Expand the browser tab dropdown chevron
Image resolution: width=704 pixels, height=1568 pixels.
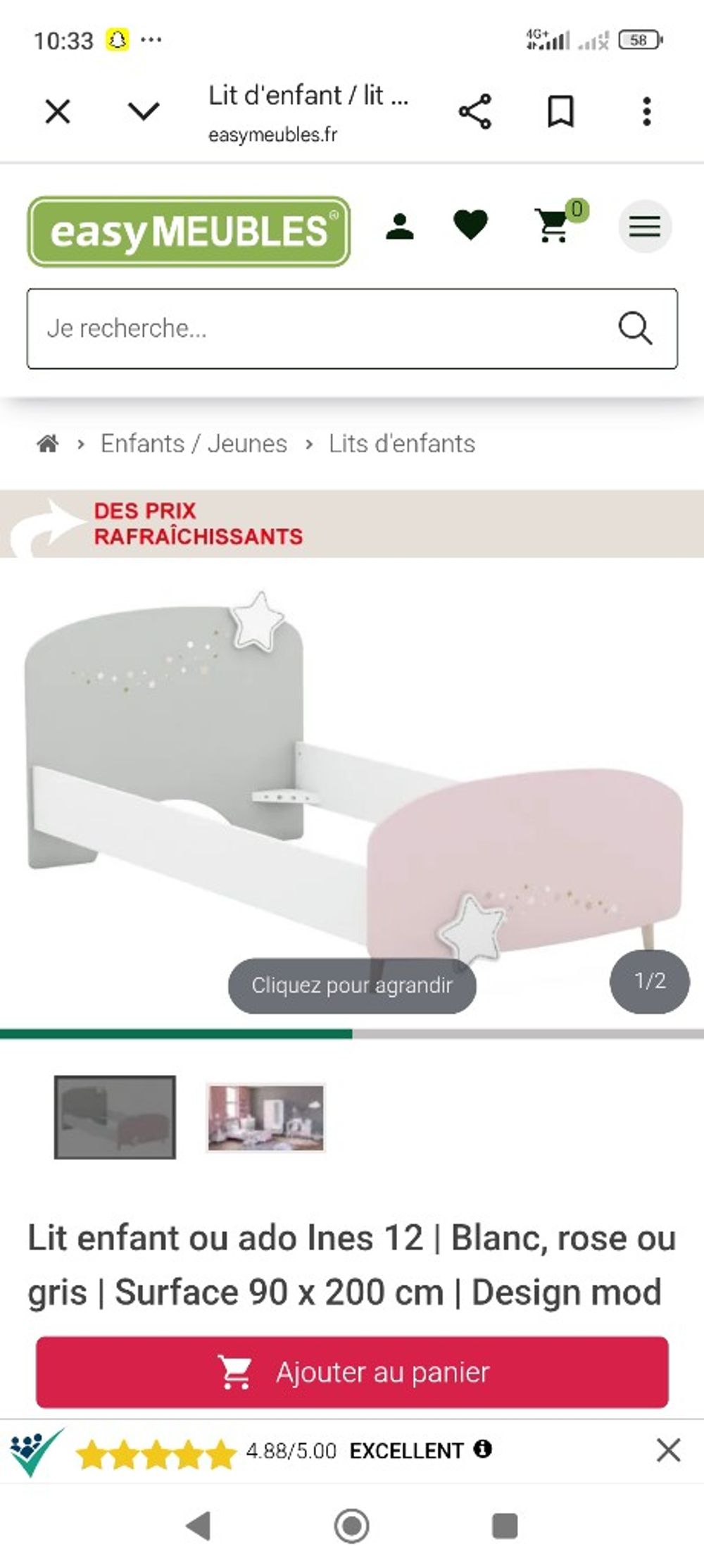click(x=144, y=111)
